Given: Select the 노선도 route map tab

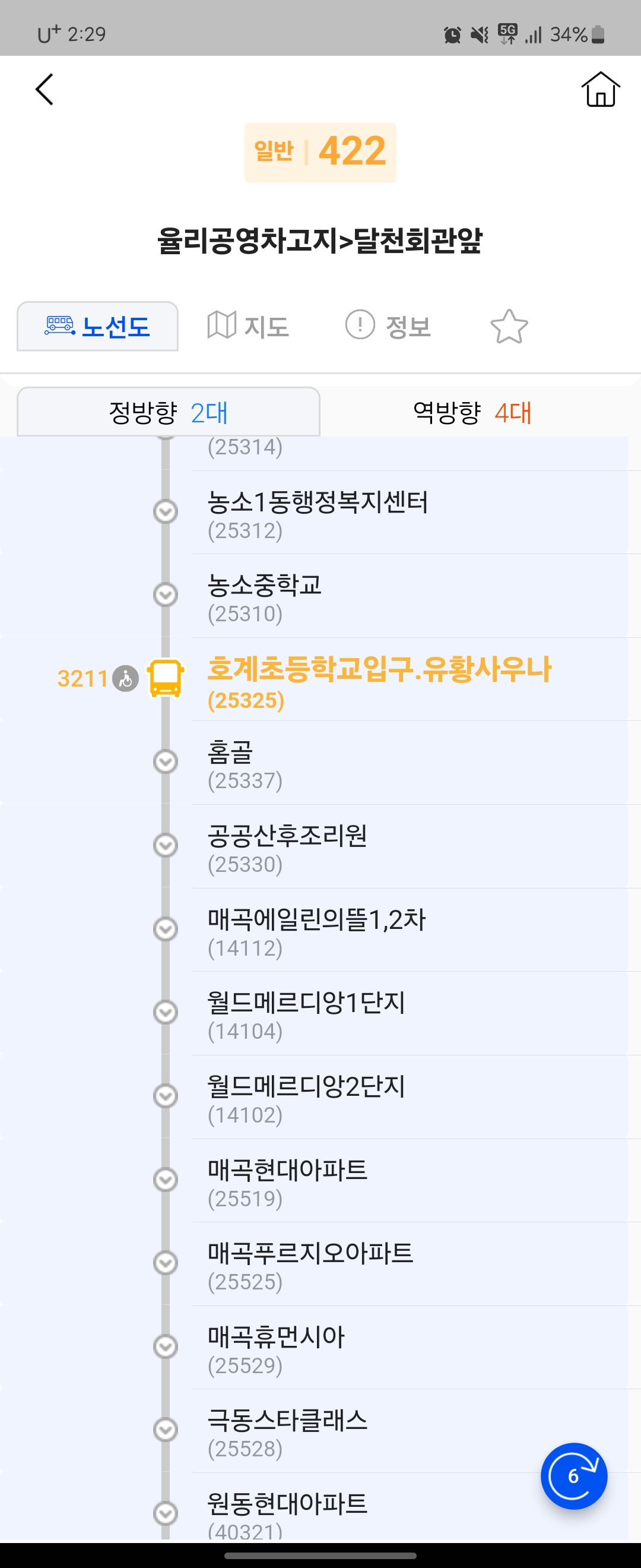Looking at the screenshot, I should (x=97, y=326).
